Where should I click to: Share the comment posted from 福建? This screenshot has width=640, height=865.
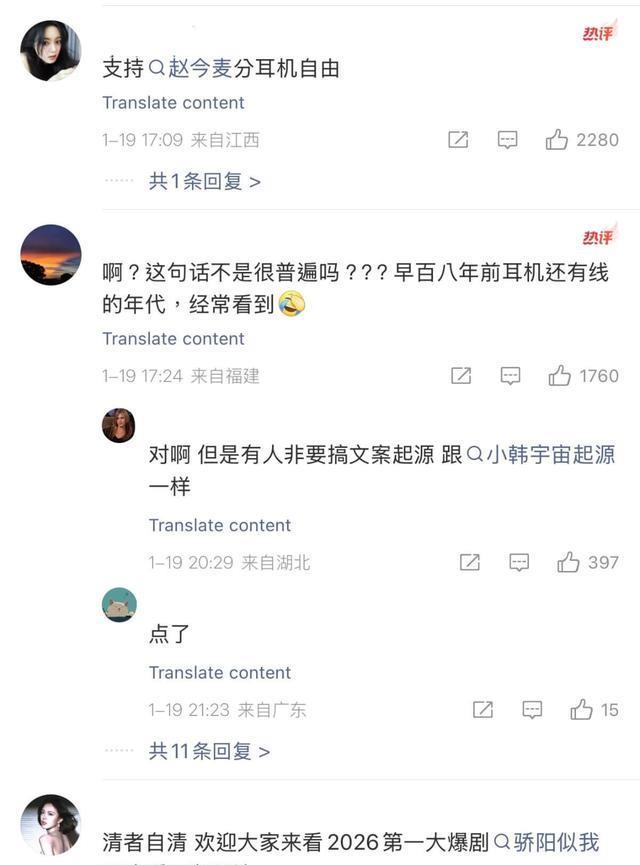[x=461, y=376]
